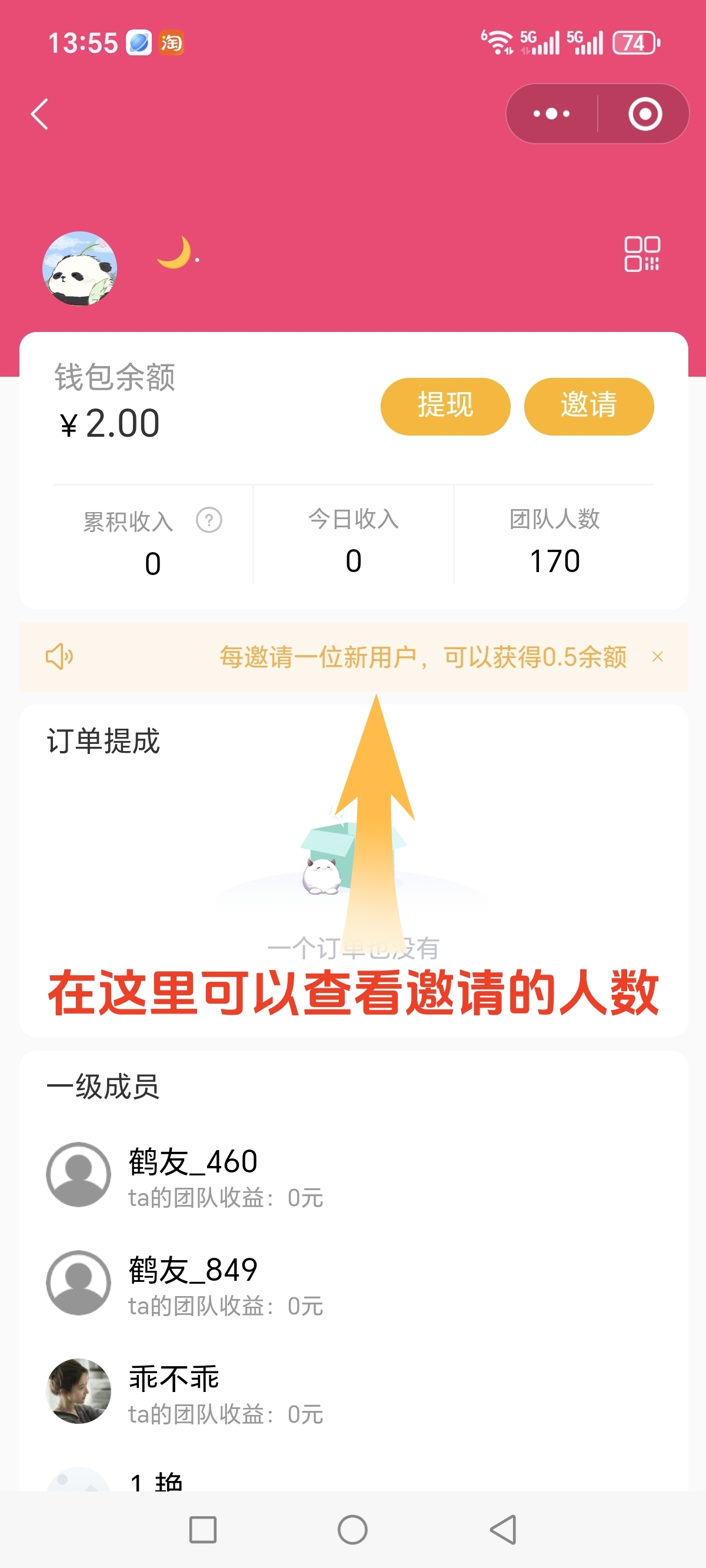This screenshot has height=1568, width=706.
Task: Close the mini-program via circle icon
Action: click(645, 114)
